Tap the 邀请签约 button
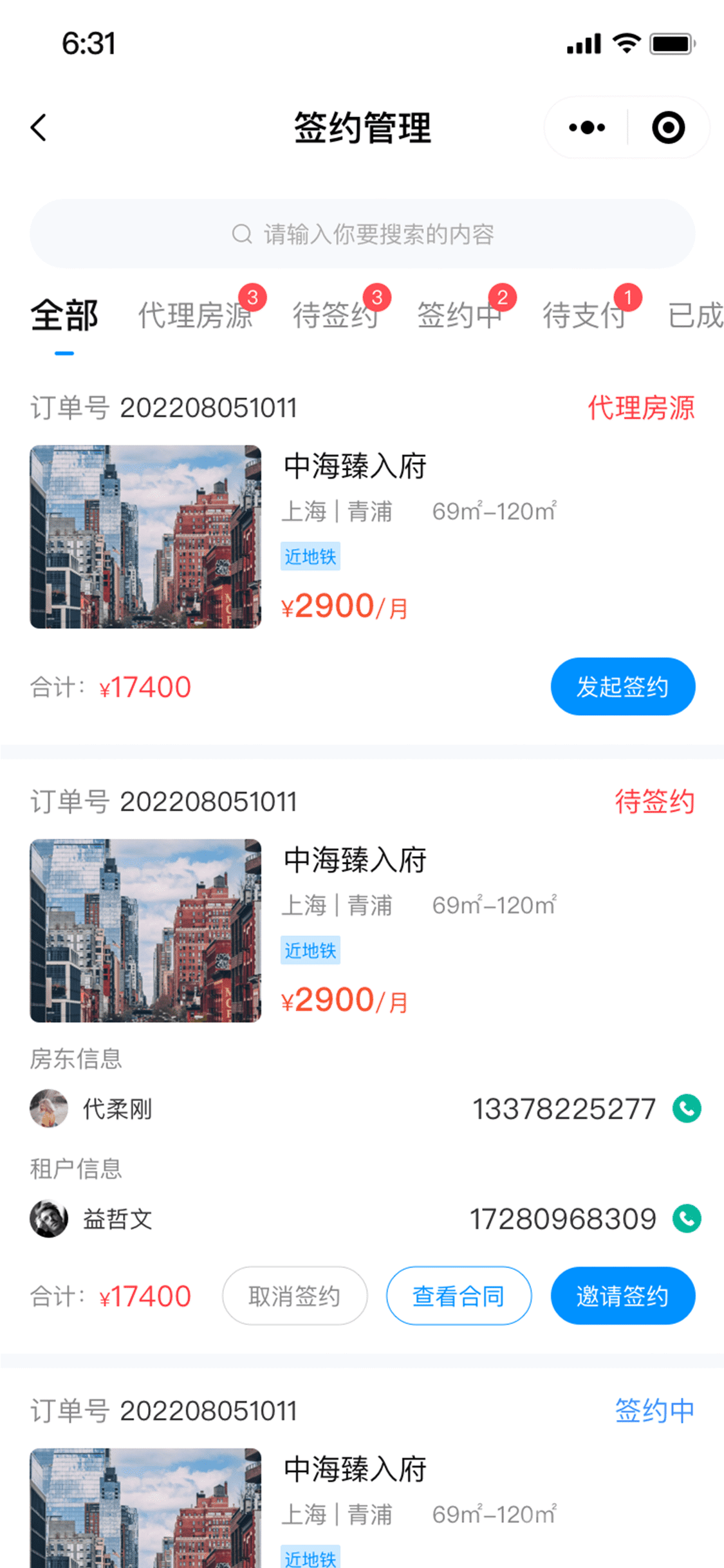 [623, 1296]
